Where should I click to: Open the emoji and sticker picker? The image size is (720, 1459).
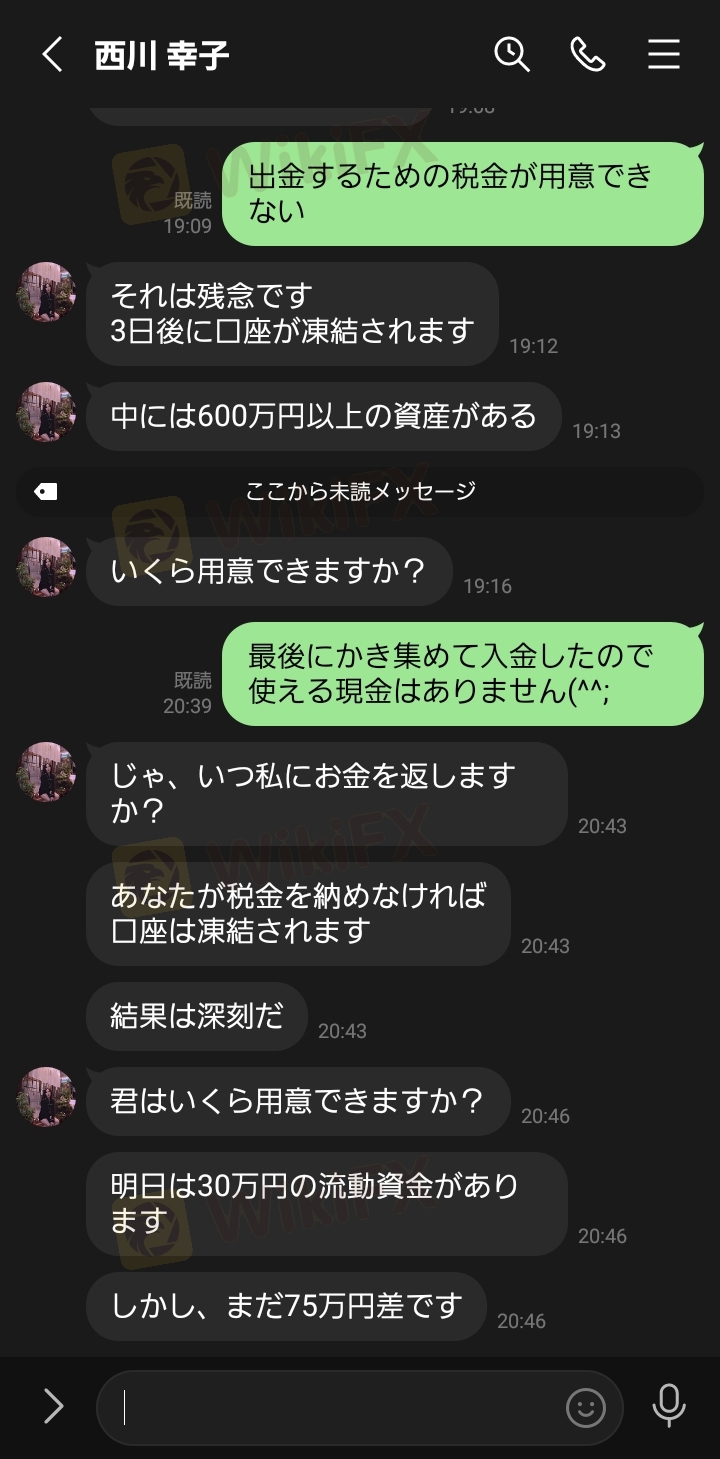586,1408
